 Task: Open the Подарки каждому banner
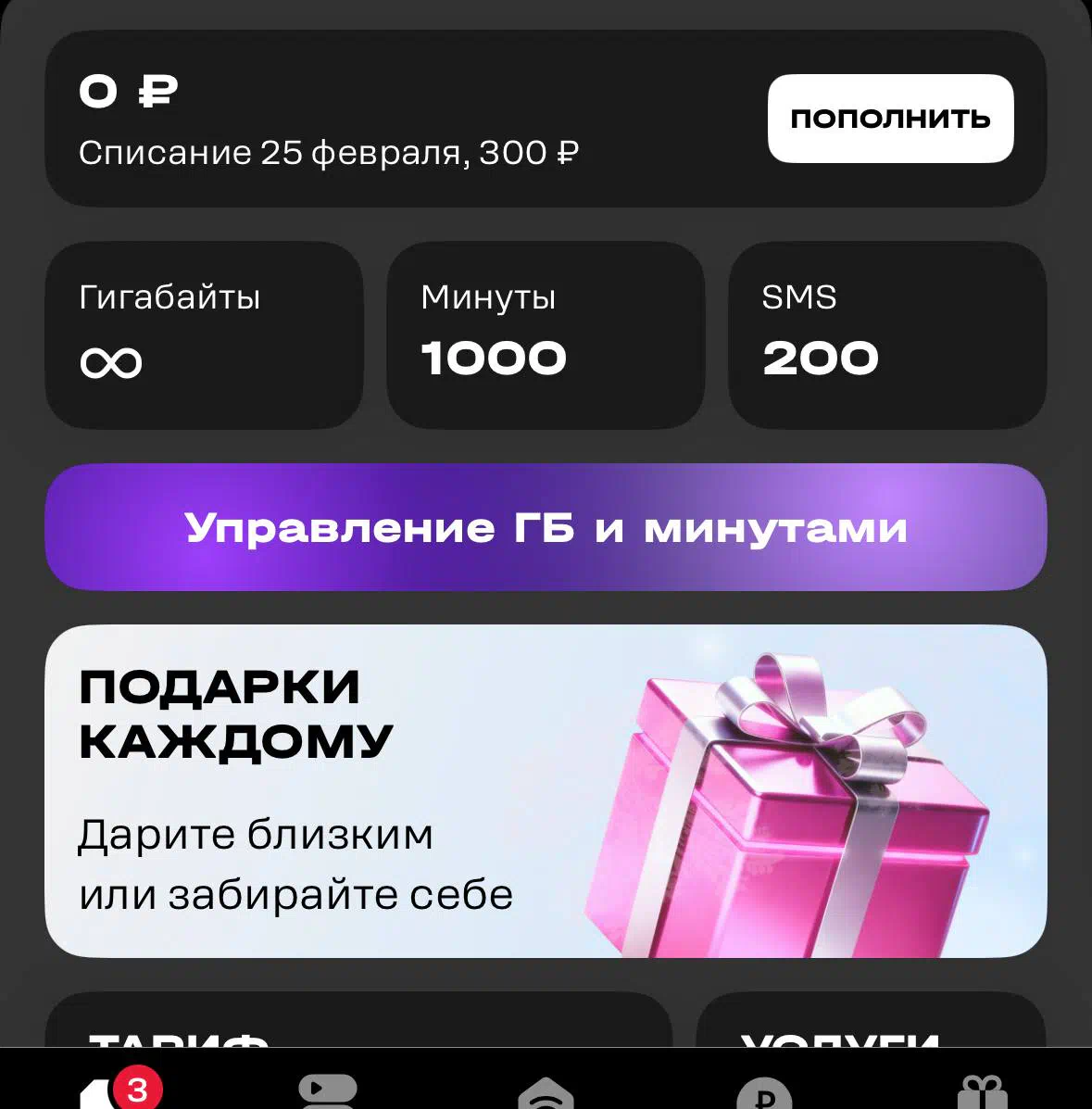(546, 790)
